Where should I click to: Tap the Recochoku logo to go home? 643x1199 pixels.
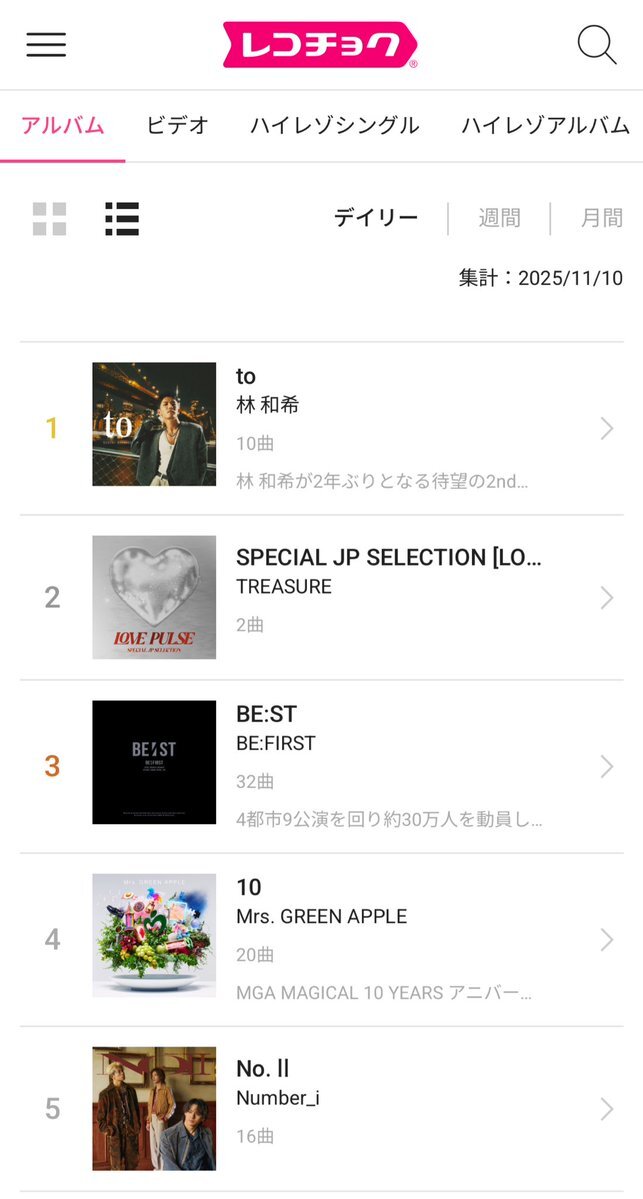[x=320, y=45]
